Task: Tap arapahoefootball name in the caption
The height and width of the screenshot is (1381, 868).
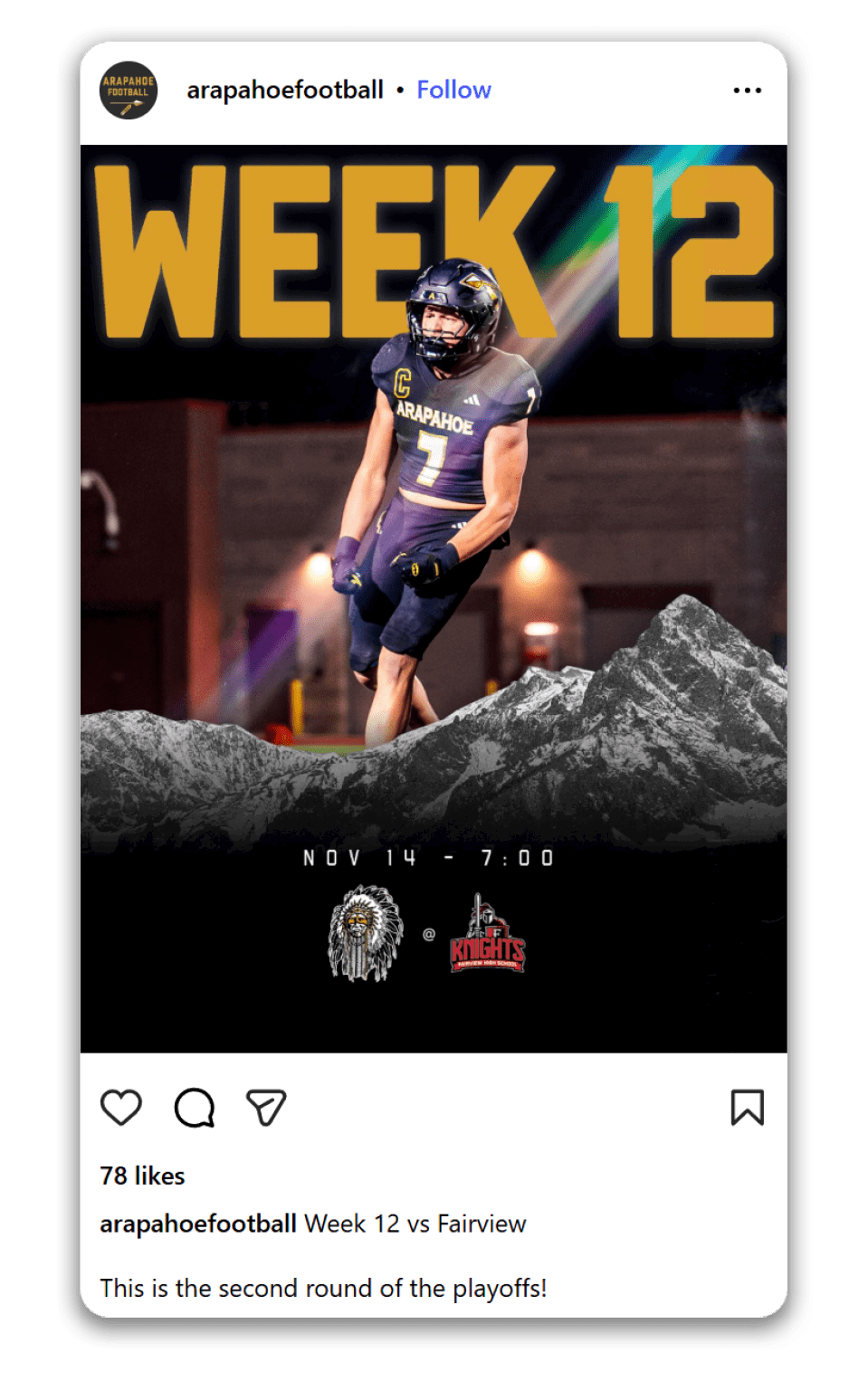Action: tap(198, 1224)
